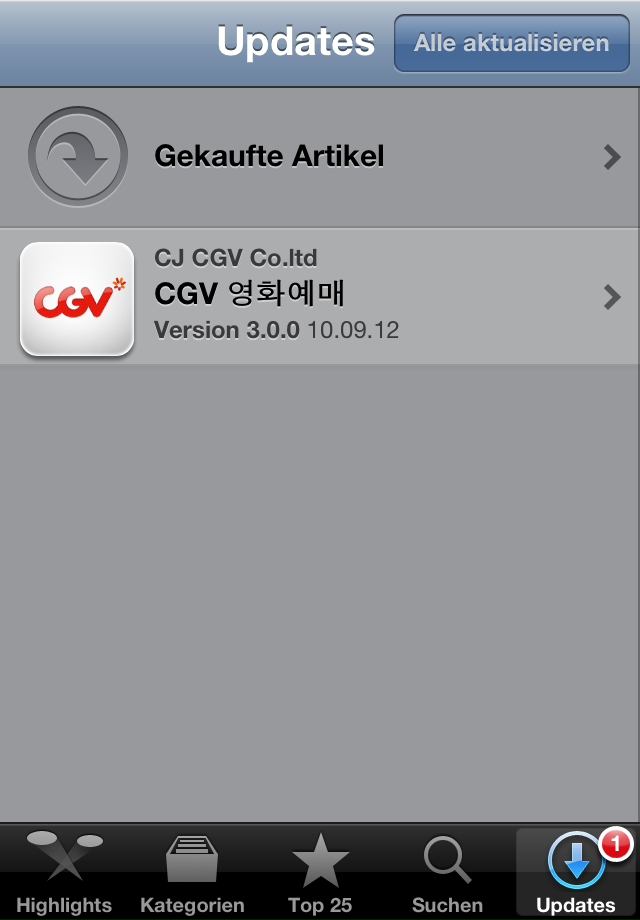Tap the Updates tab
This screenshot has height=920, width=640.
(576, 874)
